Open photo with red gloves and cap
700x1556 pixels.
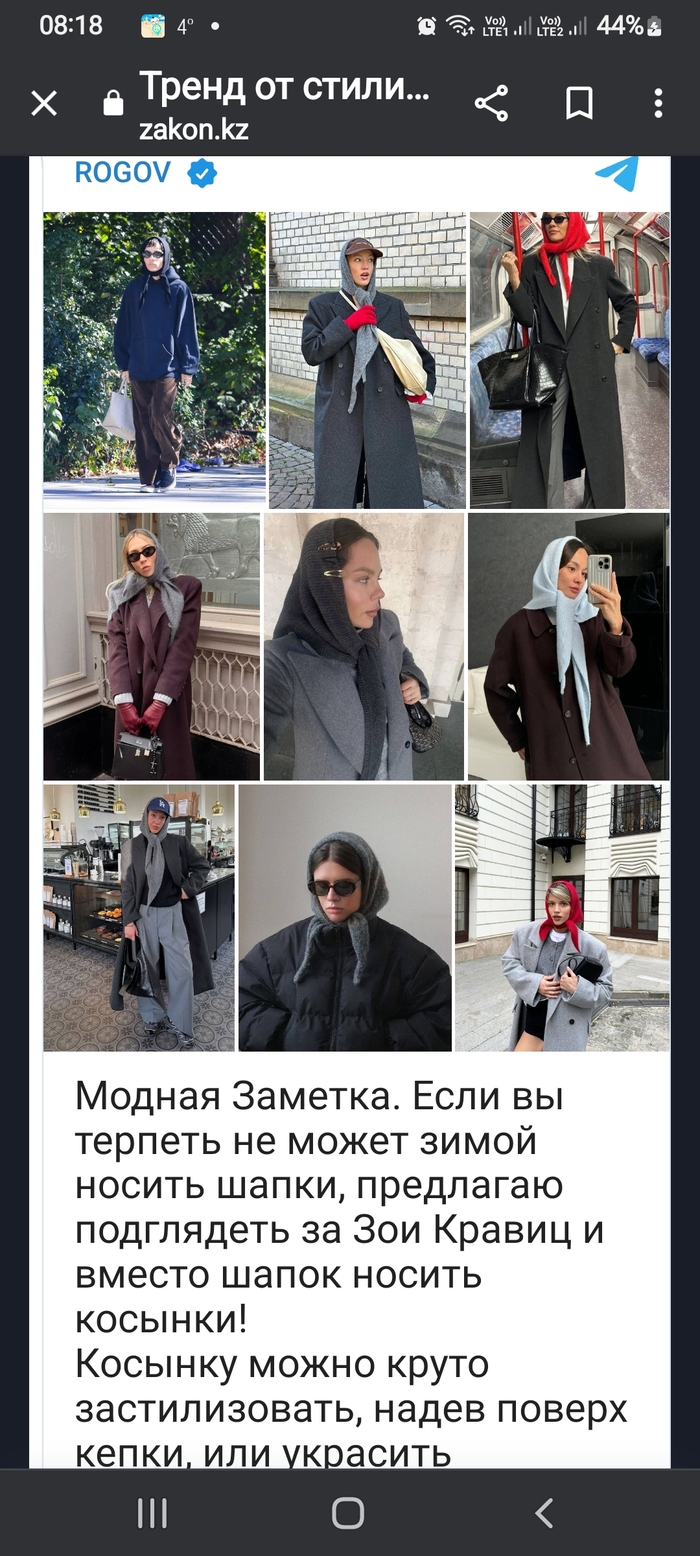(x=367, y=360)
